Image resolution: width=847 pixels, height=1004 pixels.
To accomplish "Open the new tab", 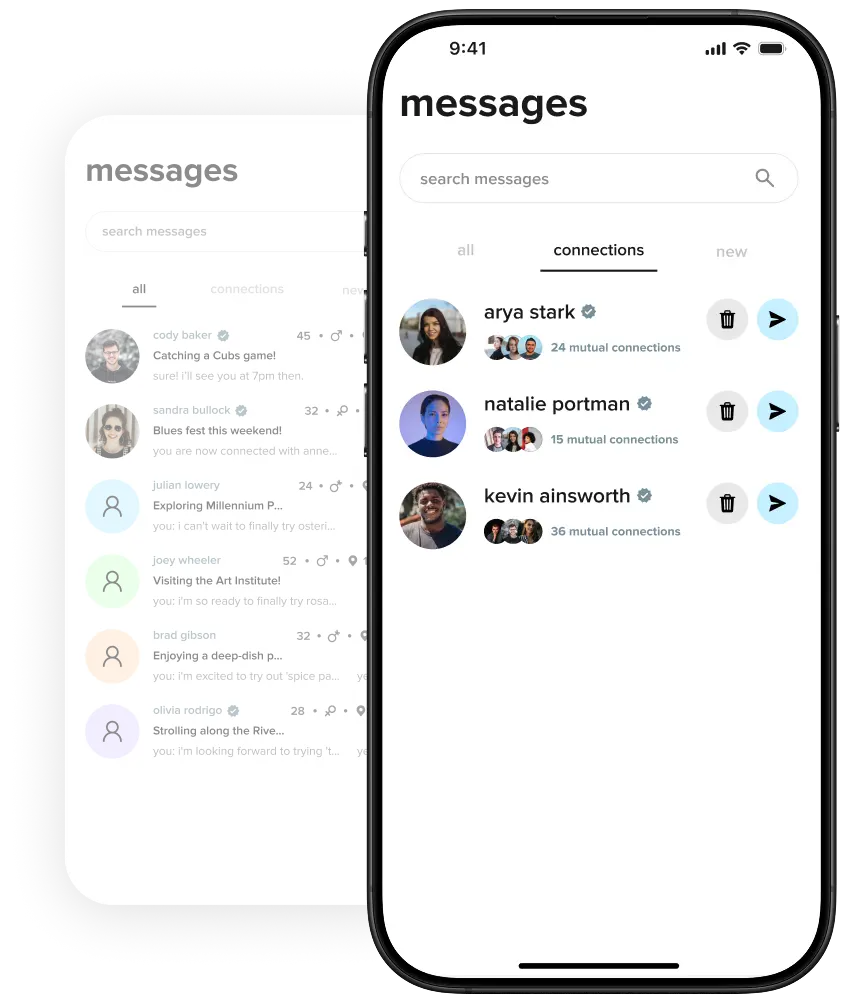I will tap(731, 251).
